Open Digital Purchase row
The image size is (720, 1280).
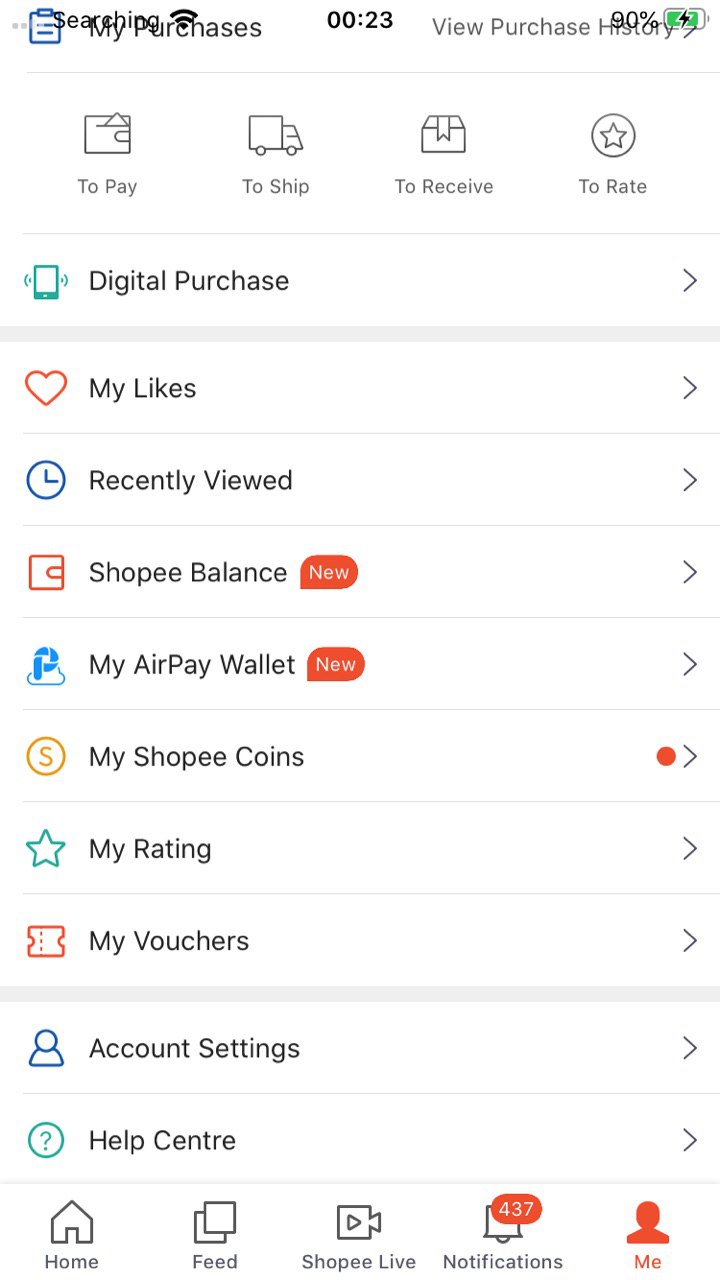tap(360, 281)
